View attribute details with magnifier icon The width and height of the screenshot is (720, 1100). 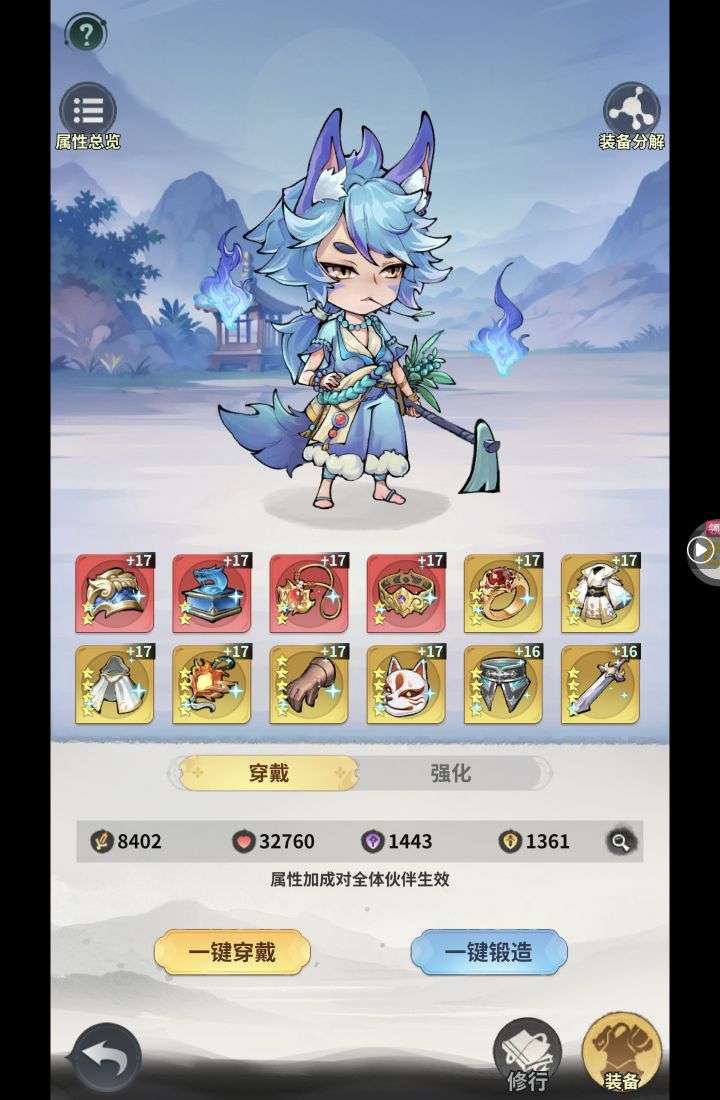(x=620, y=841)
